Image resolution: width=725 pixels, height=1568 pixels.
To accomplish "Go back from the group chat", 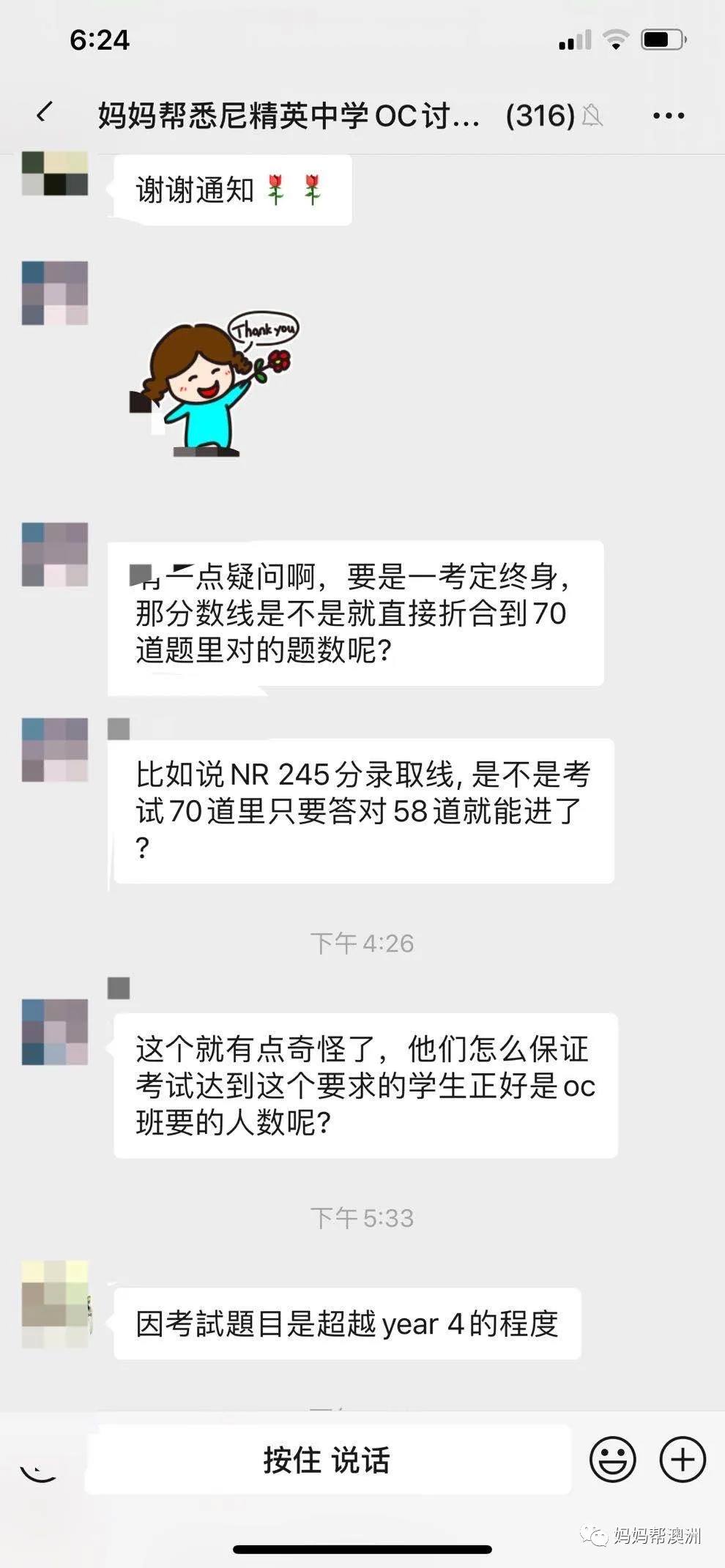I will [x=44, y=113].
